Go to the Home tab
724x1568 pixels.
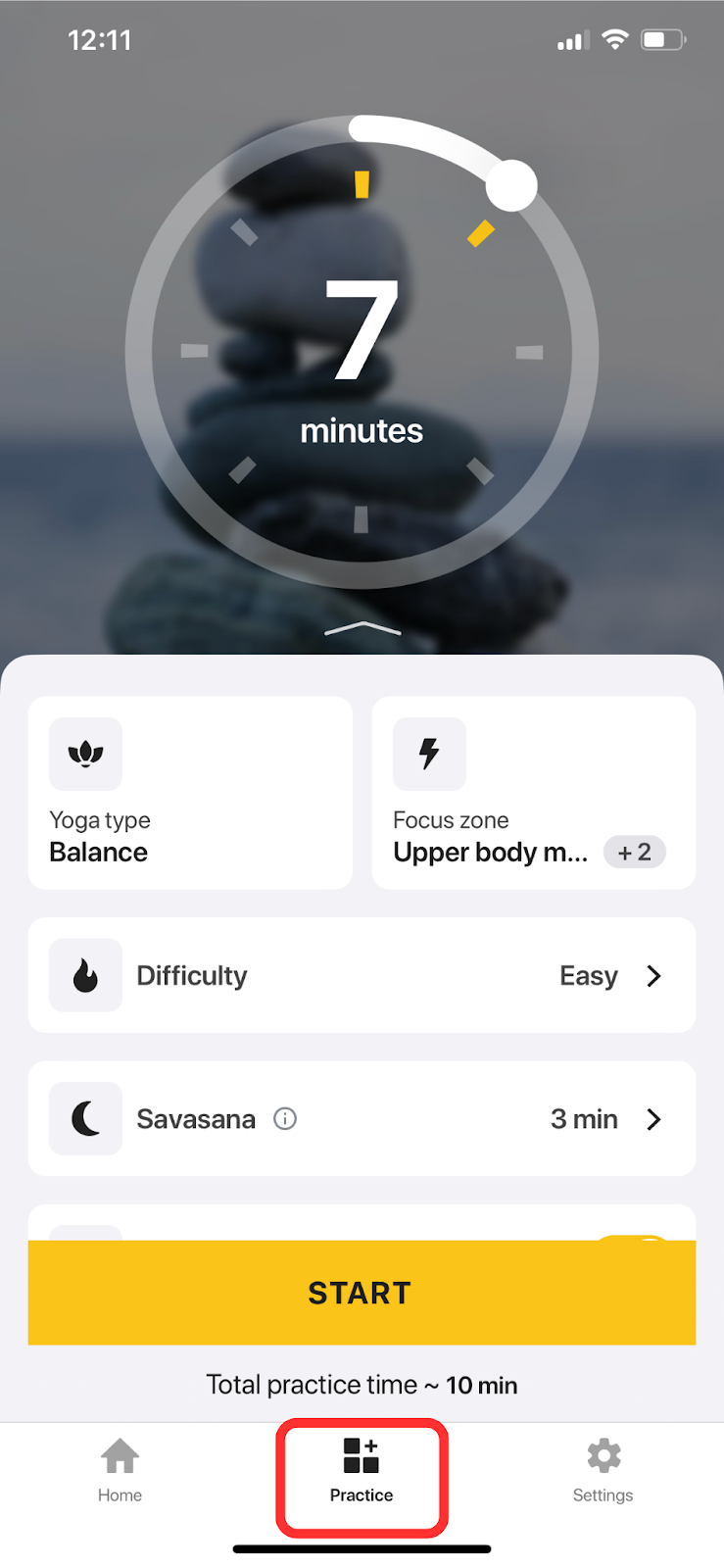[x=120, y=1470]
